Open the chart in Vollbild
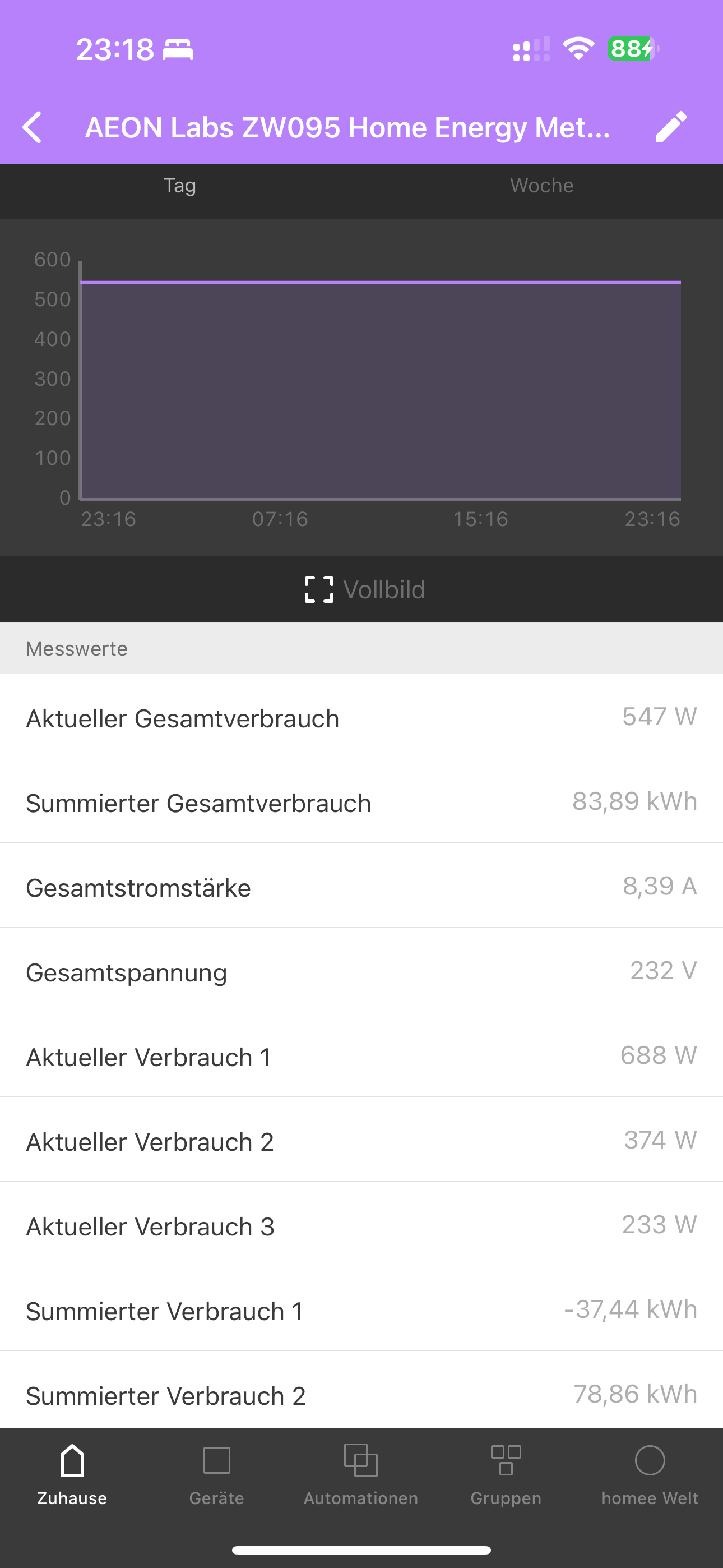Viewport: 723px width, 1568px height. pyautogui.click(x=364, y=589)
